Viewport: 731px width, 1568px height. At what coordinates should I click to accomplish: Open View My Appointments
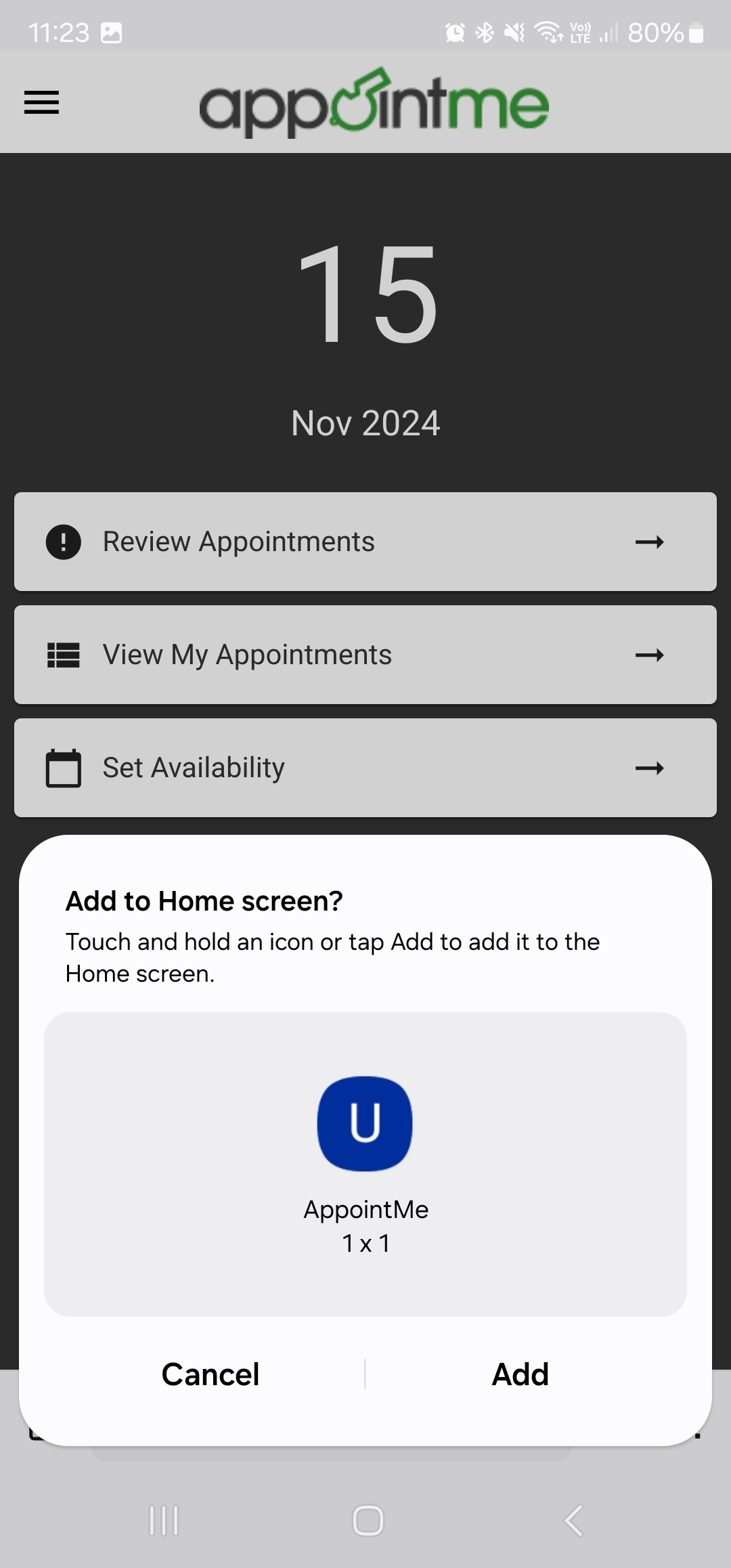pos(365,655)
